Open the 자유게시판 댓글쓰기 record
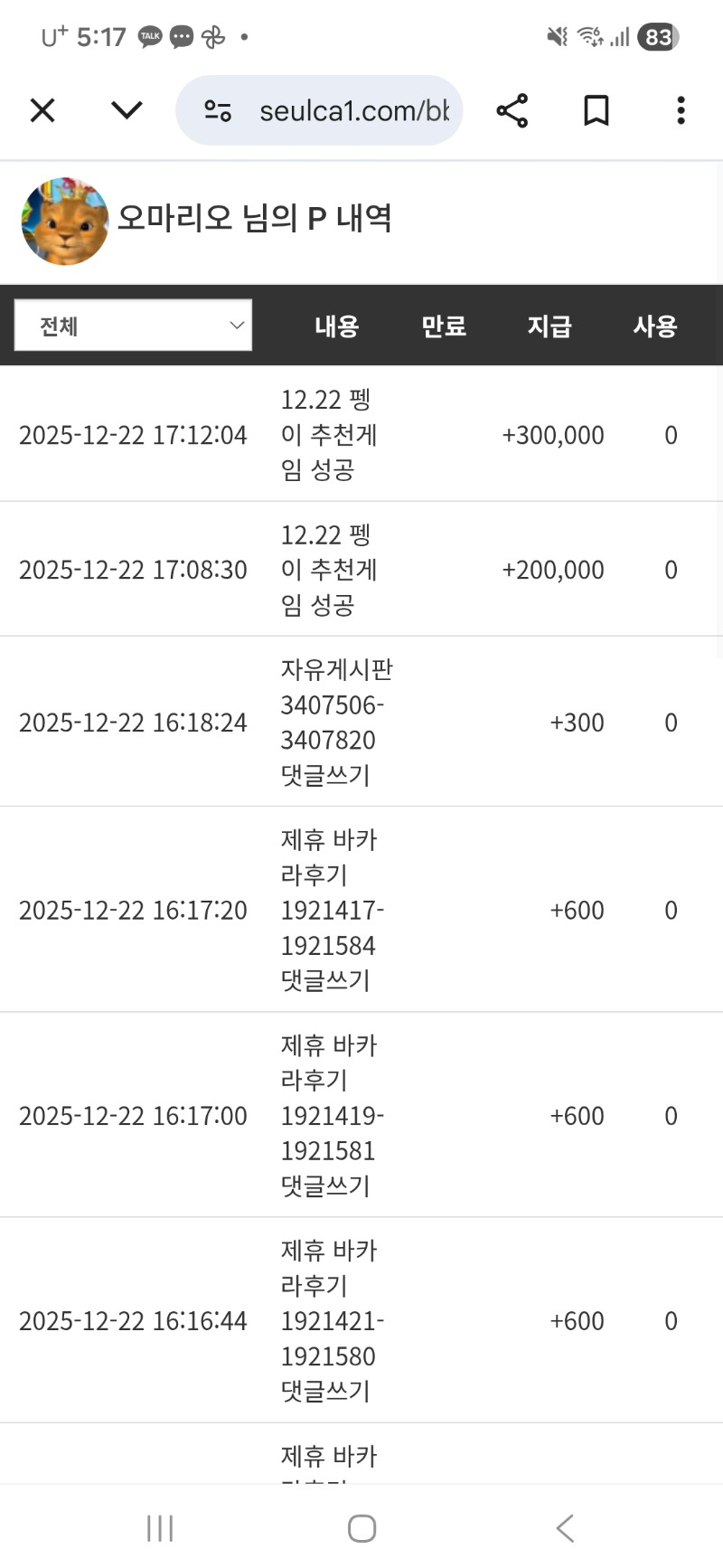 click(361, 723)
